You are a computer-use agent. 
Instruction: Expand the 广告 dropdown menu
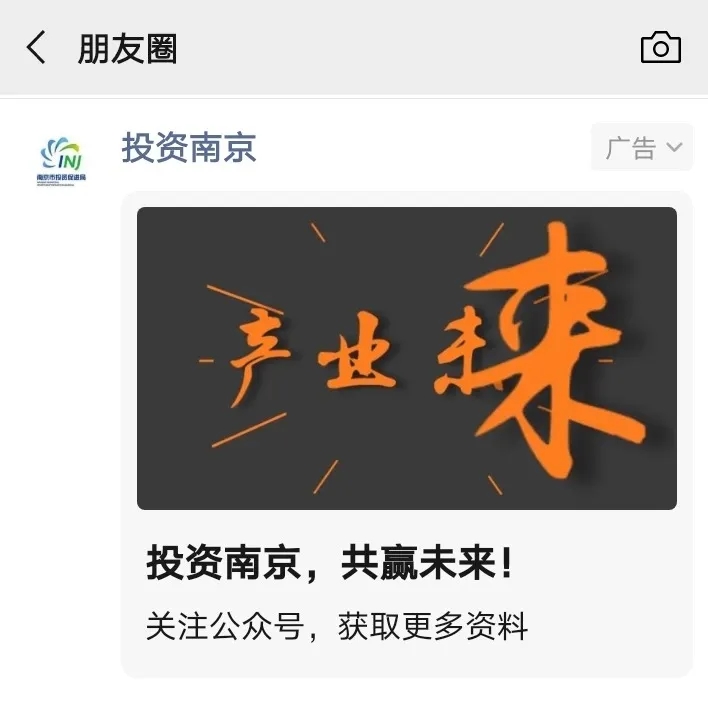click(x=642, y=148)
